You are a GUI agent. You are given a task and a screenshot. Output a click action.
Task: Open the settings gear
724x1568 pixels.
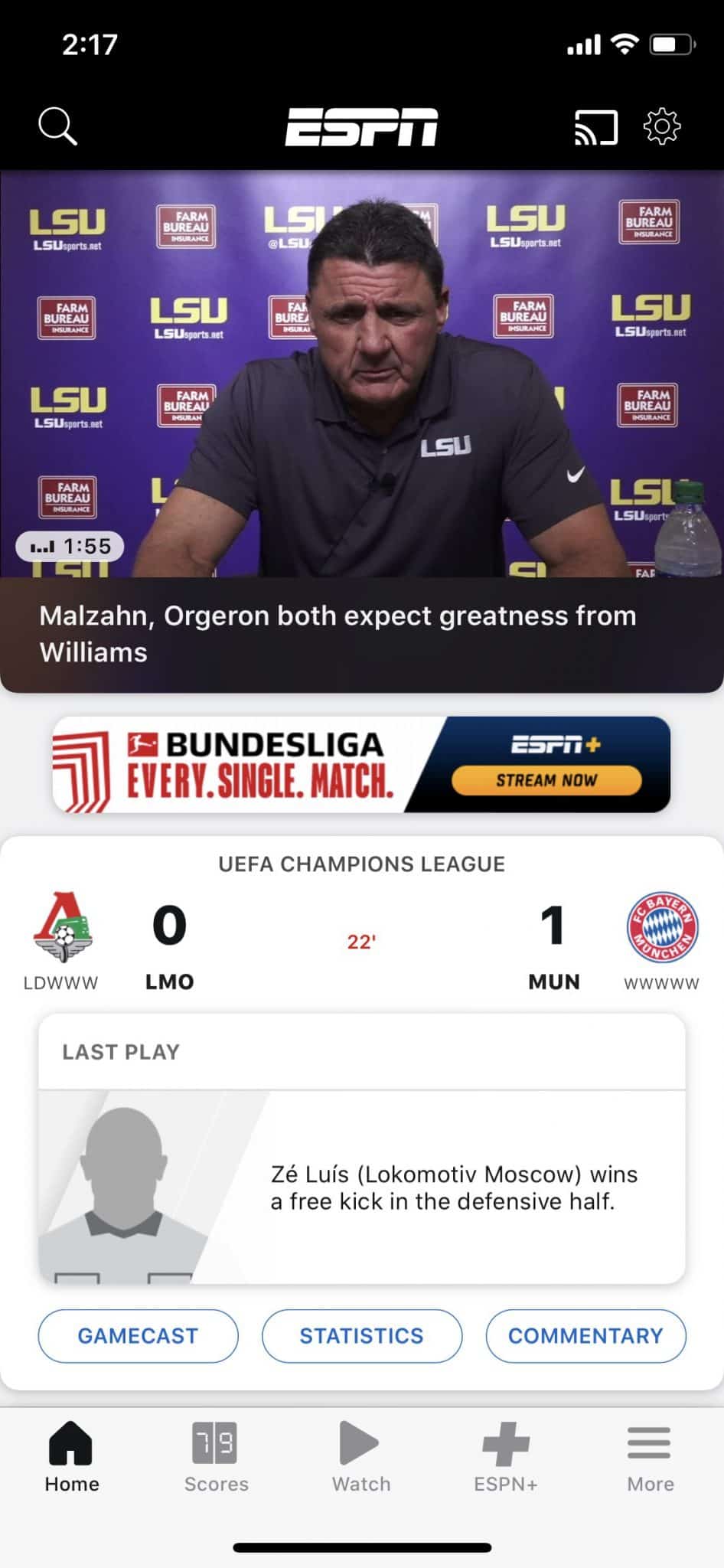[663, 126]
